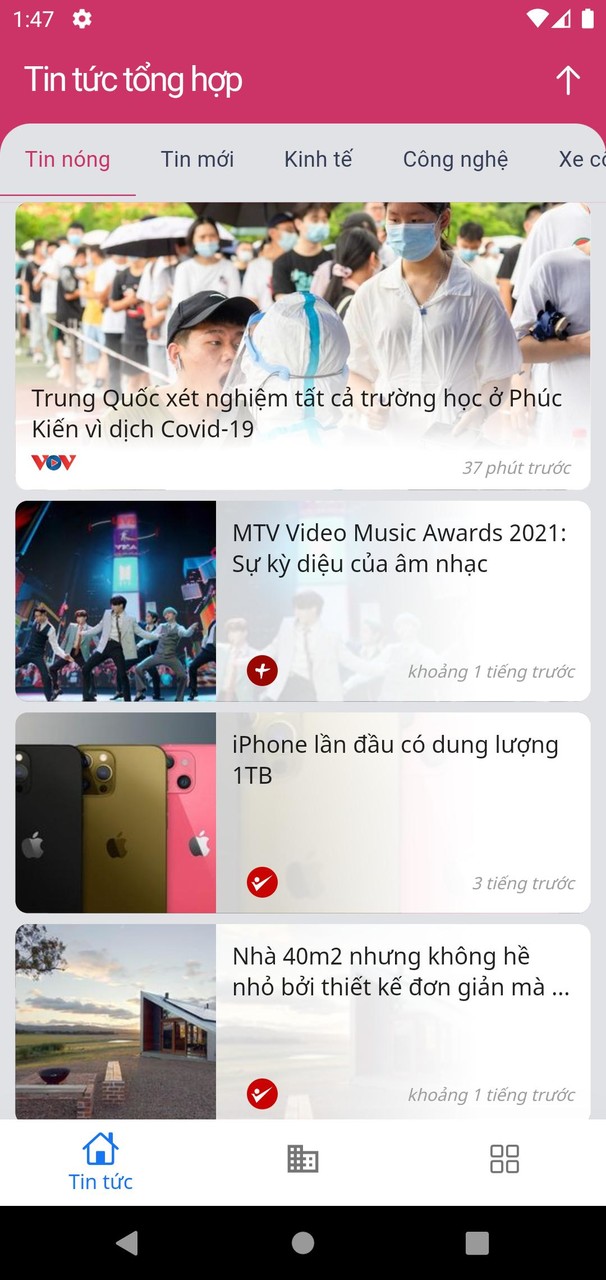606x1280 pixels.
Task: Open the grid categories tab in bottom bar
Action: [504, 1159]
